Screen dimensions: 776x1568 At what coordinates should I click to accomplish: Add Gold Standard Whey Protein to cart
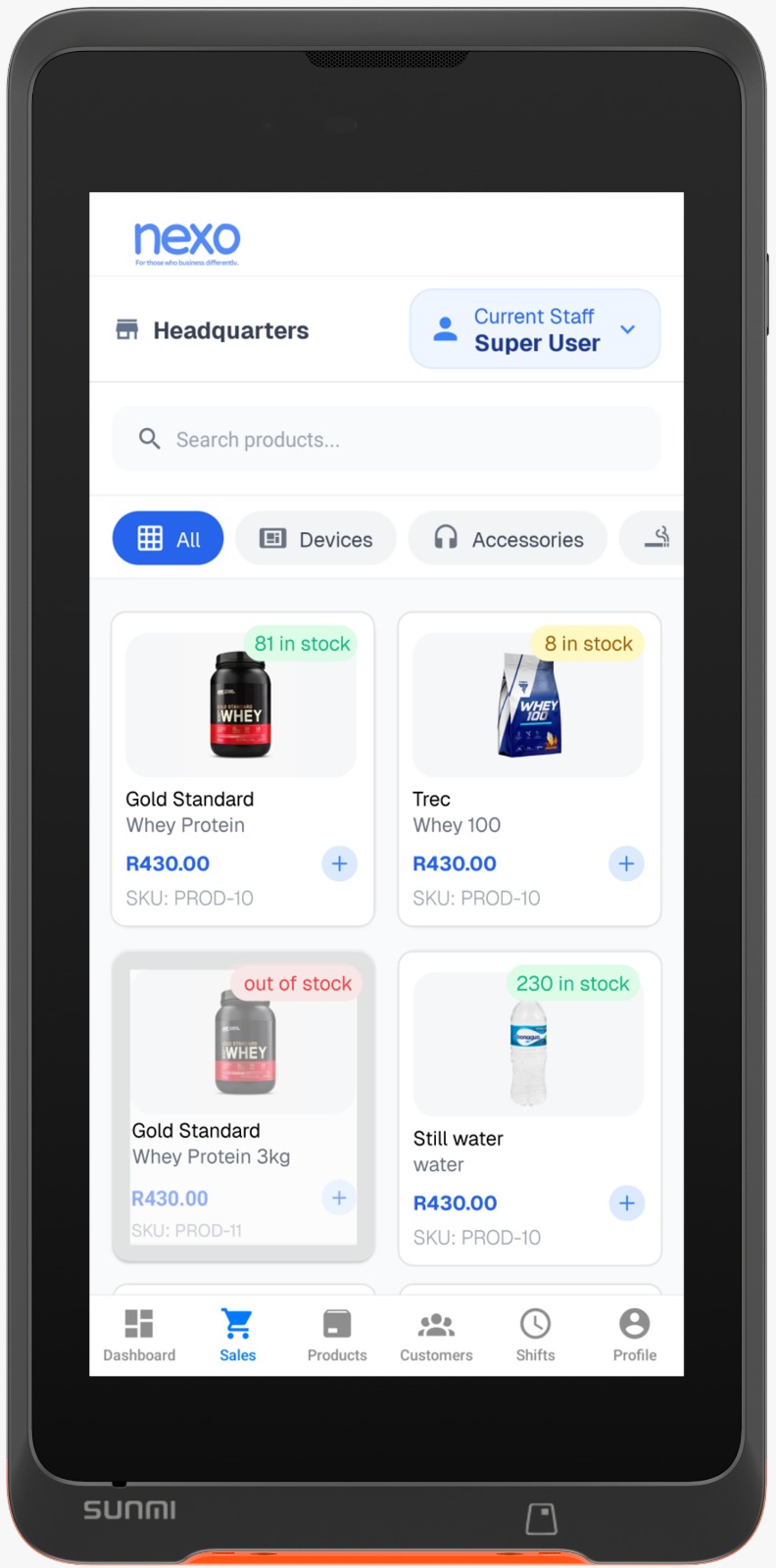tap(339, 863)
